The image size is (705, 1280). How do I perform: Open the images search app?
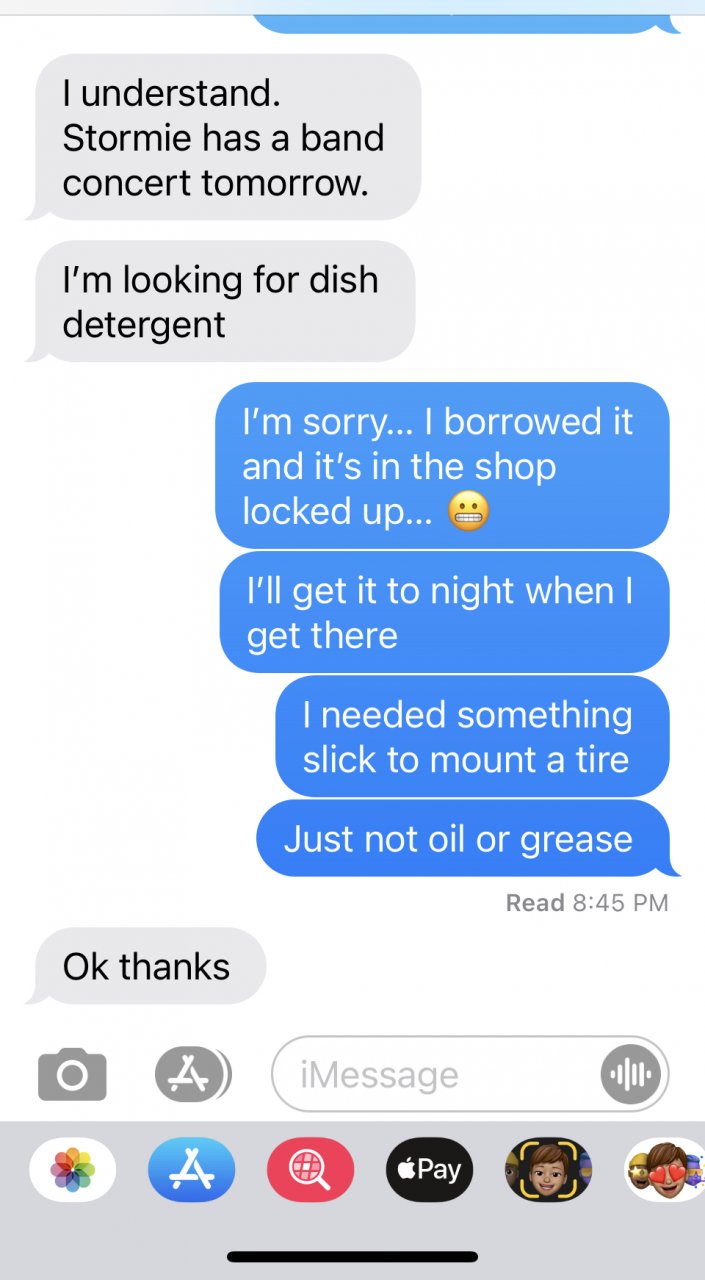point(311,1169)
